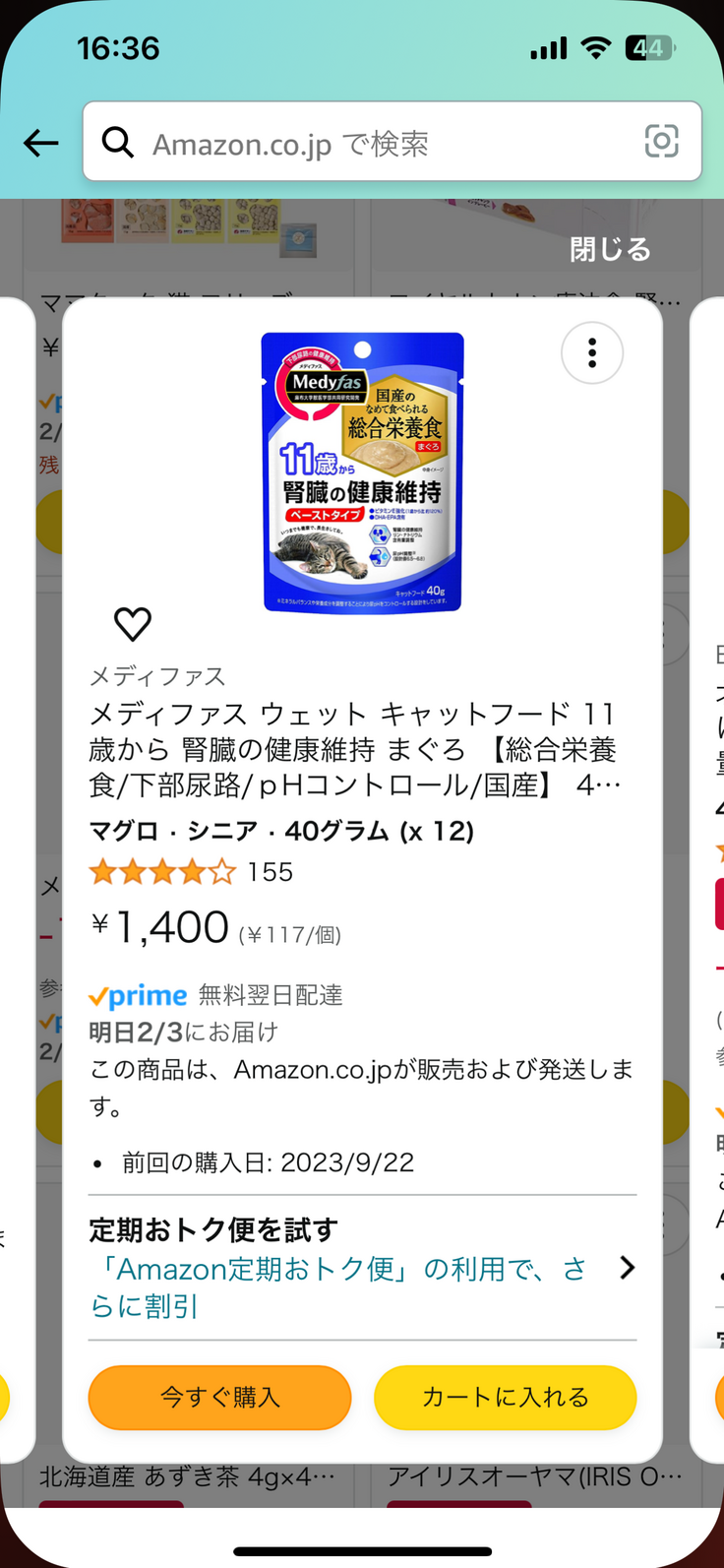Dismiss the product popup with 閉じる
The width and height of the screenshot is (724, 1568).
coord(610,250)
